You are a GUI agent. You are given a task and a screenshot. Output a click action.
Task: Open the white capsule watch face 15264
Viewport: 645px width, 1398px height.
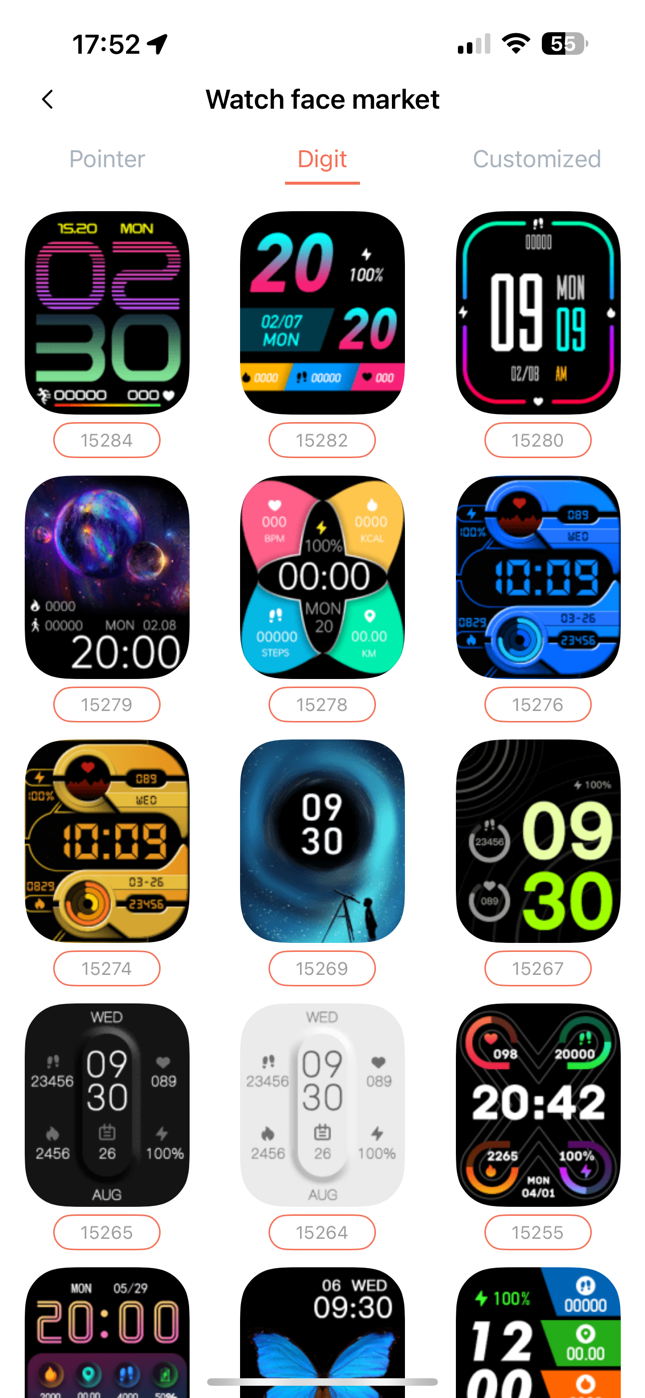(x=322, y=1105)
